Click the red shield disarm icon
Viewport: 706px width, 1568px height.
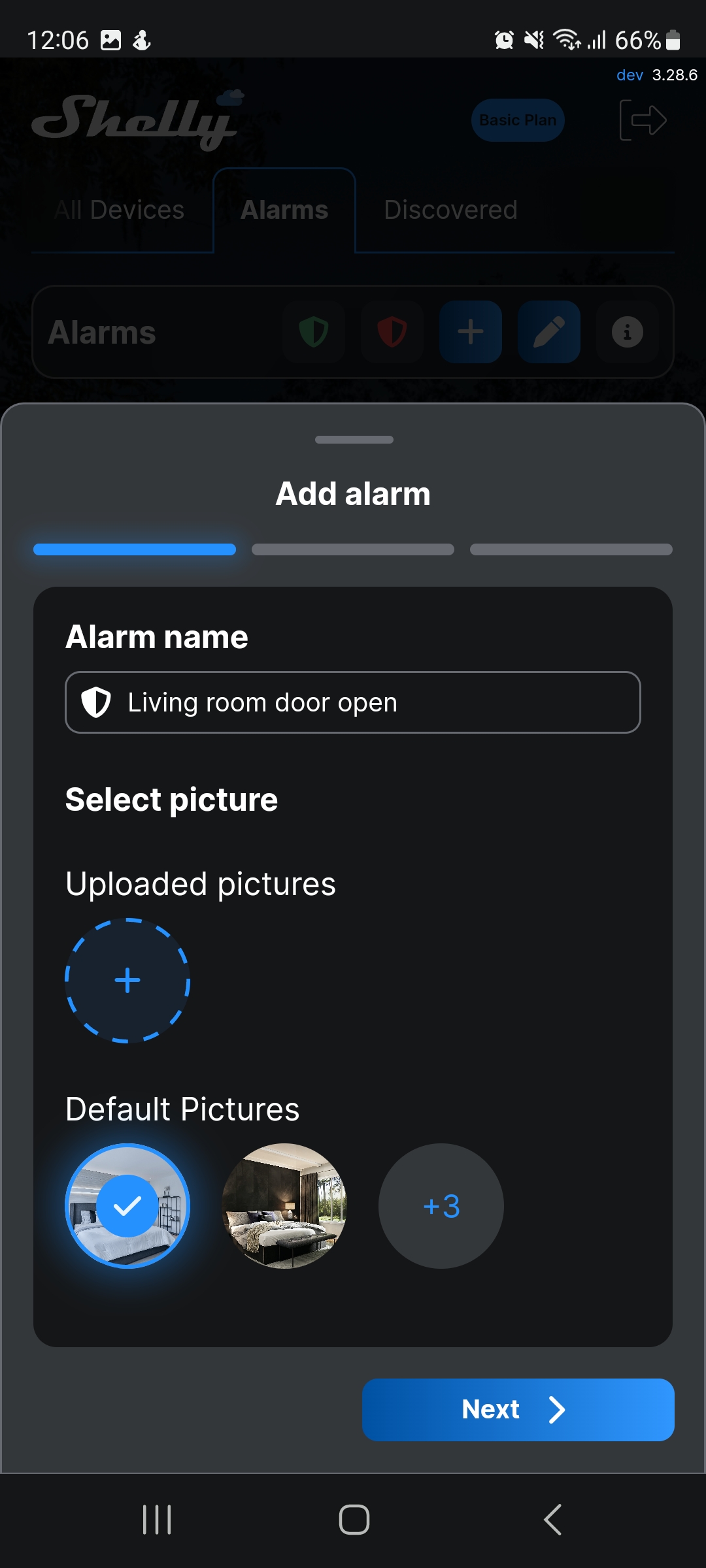[392, 332]
